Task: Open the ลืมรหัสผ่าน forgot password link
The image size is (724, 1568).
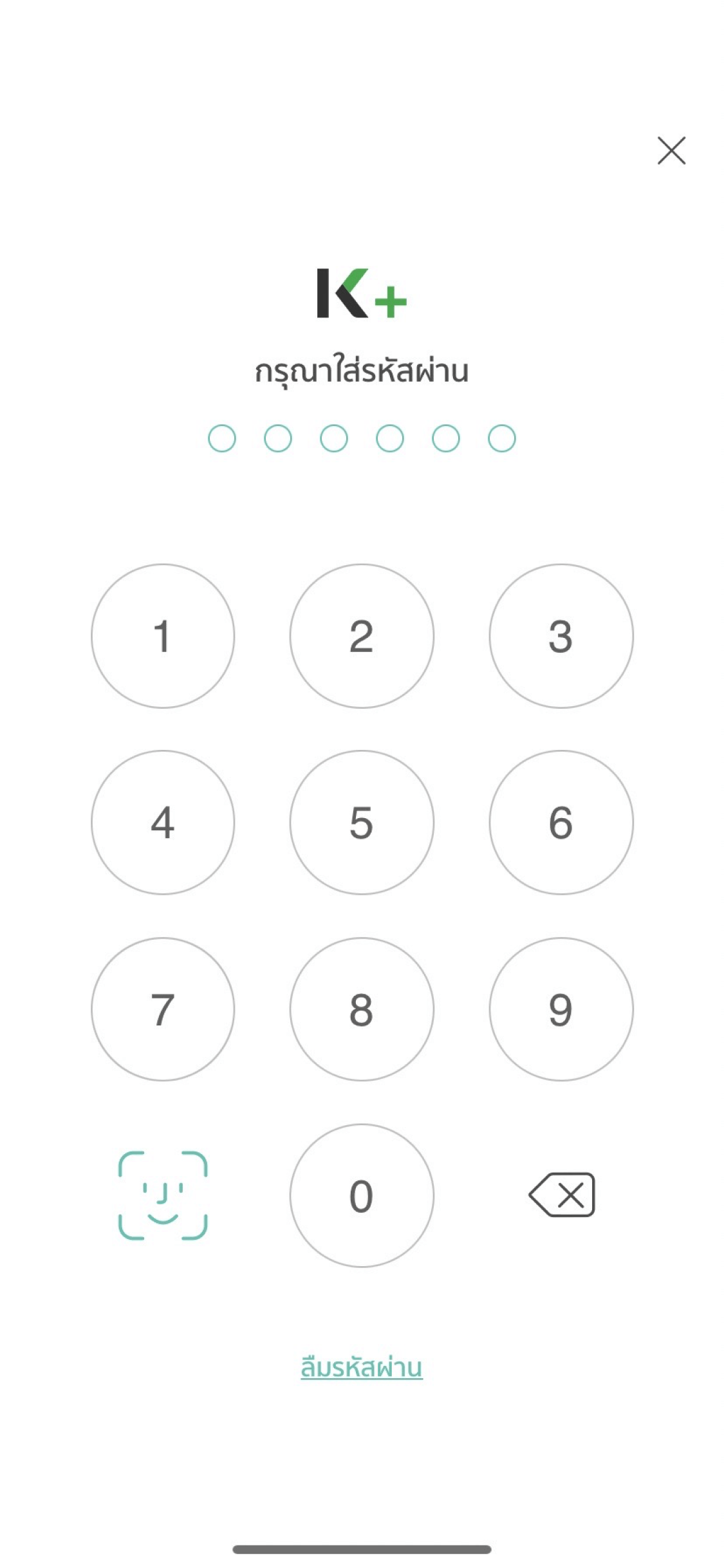Action: pyautogui.click(x=362, y=1367)
